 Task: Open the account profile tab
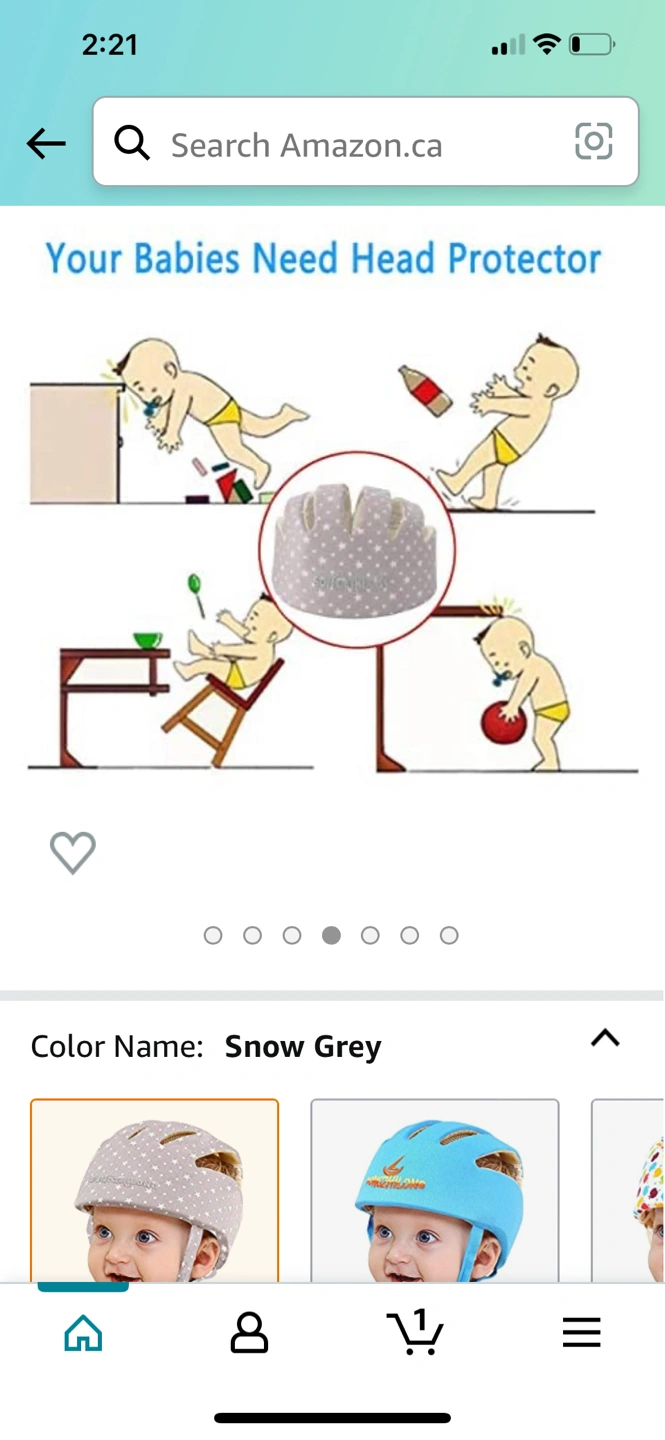coord(249,1333)
